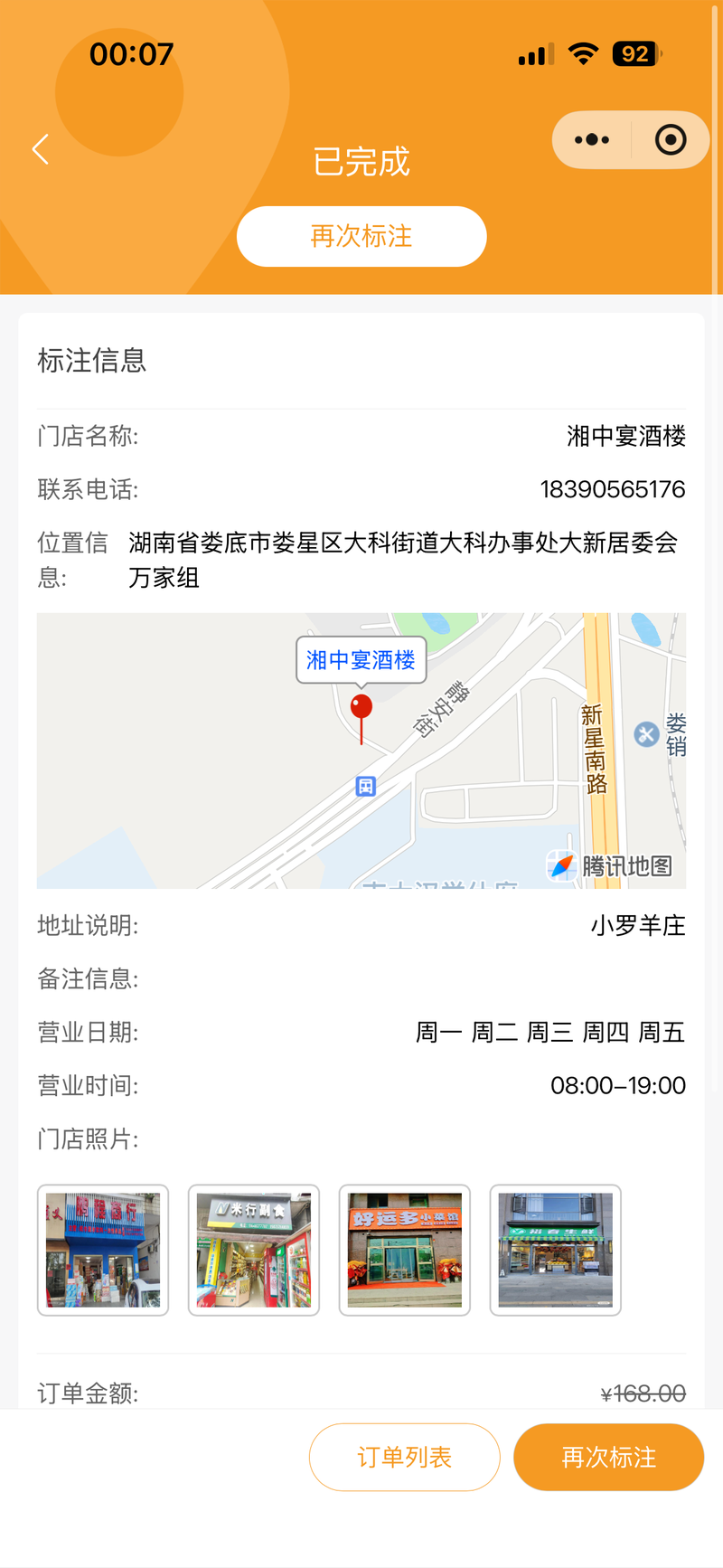723x1568 pixels.
Task: View the green-signed fresh market photo
Action: tap(556, 1250)
